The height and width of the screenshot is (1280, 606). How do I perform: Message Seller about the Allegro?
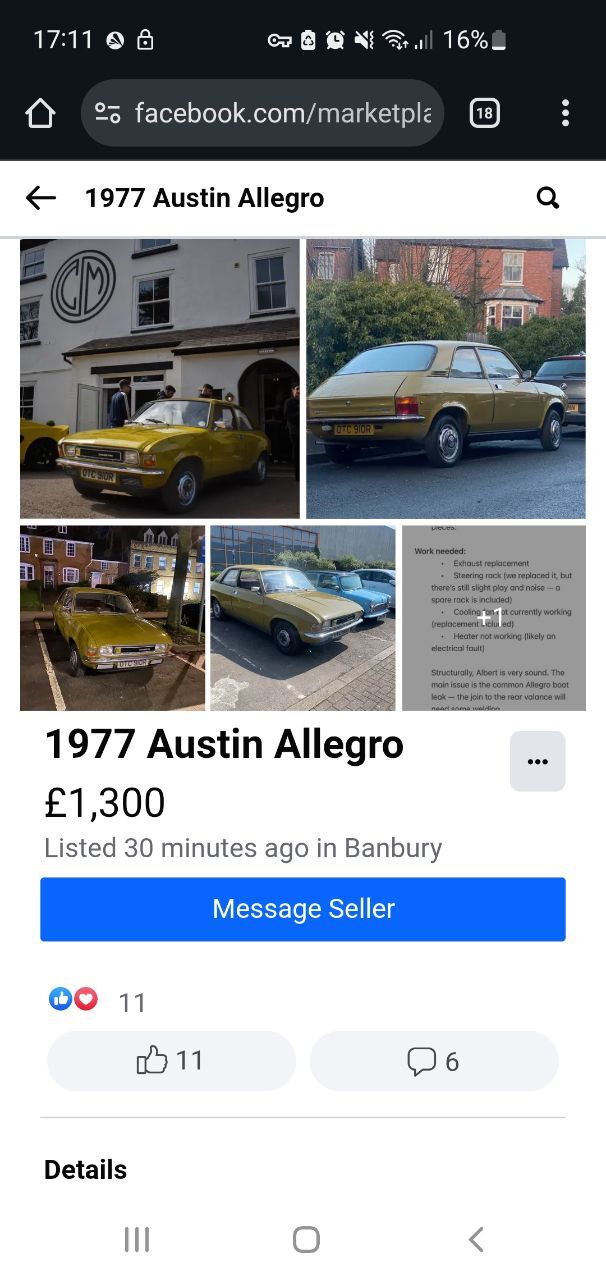pos(303,909)
